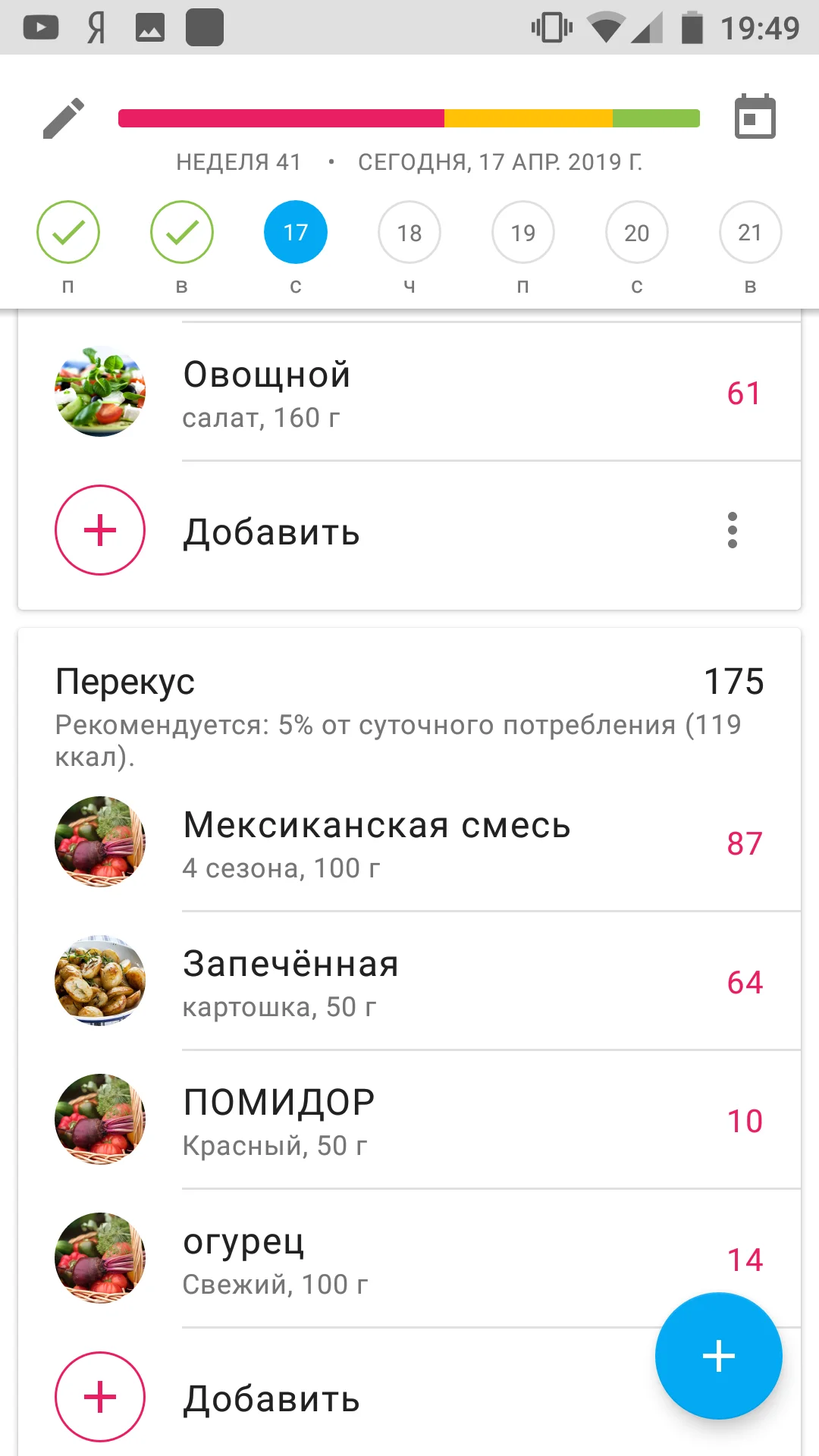Open Овощной салат entry
This screenshot has width=819, height=1456.
coord(409,393)
